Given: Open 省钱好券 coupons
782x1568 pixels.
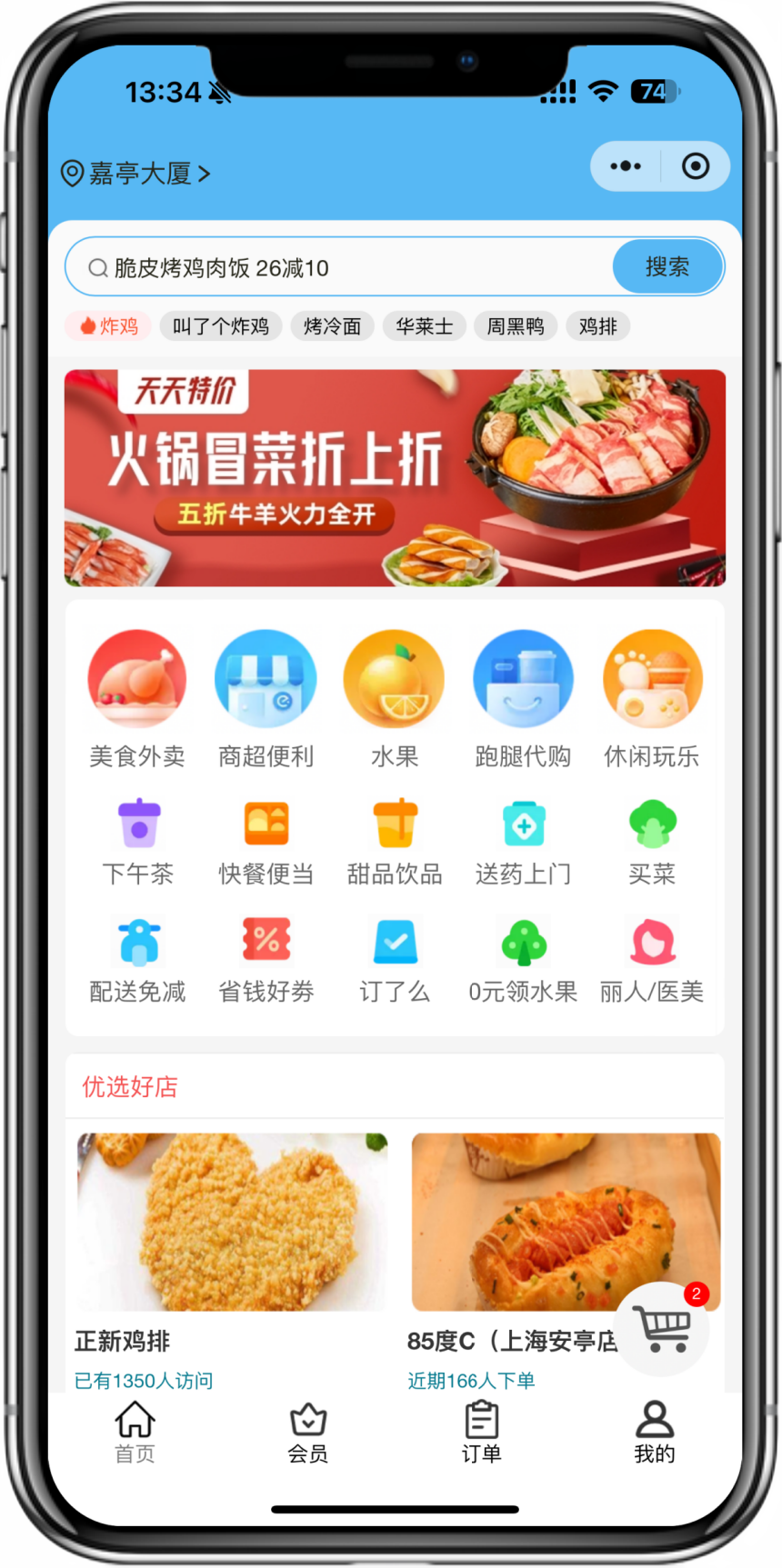Looking at the screenshot, I should (x=266, y=960).
